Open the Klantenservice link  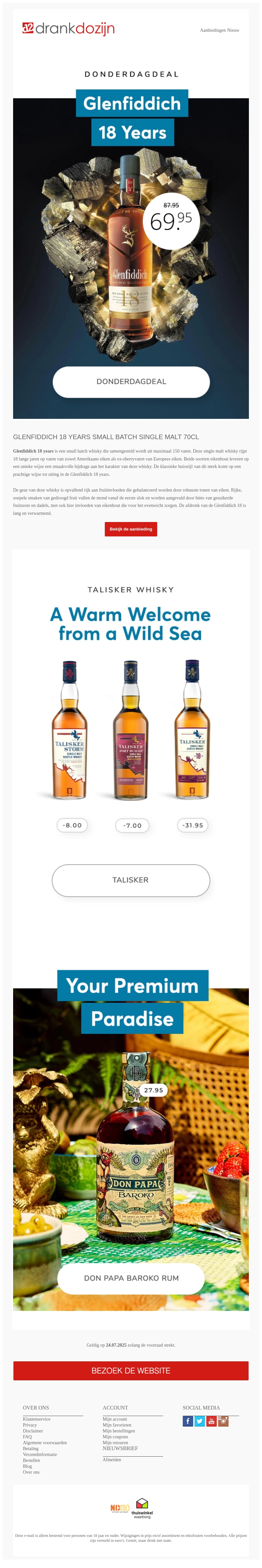click(37, 1419)
